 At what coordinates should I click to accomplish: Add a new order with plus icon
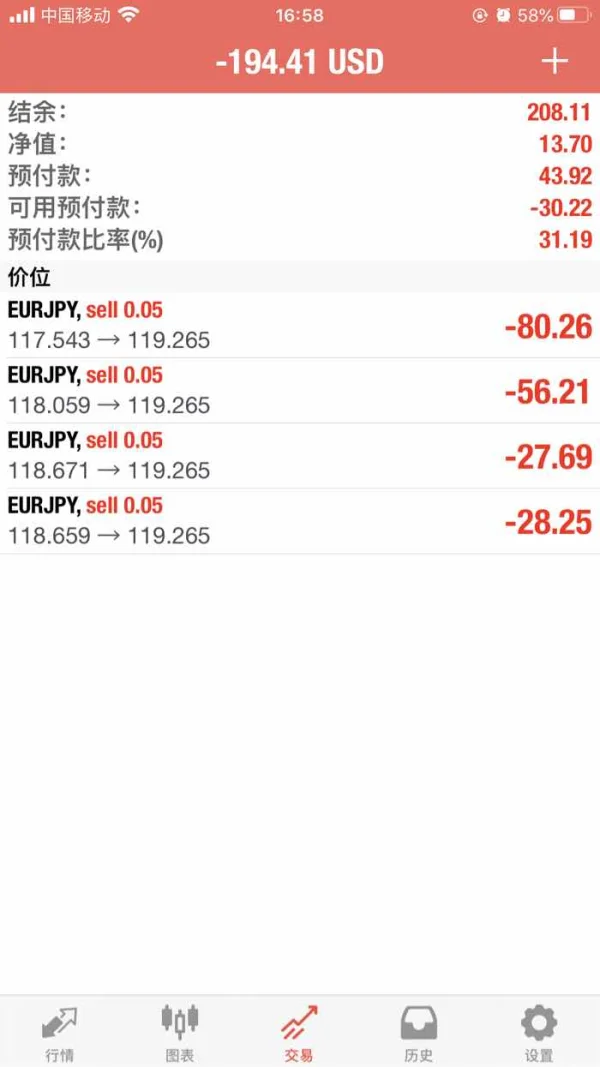[x=554, y=62]
